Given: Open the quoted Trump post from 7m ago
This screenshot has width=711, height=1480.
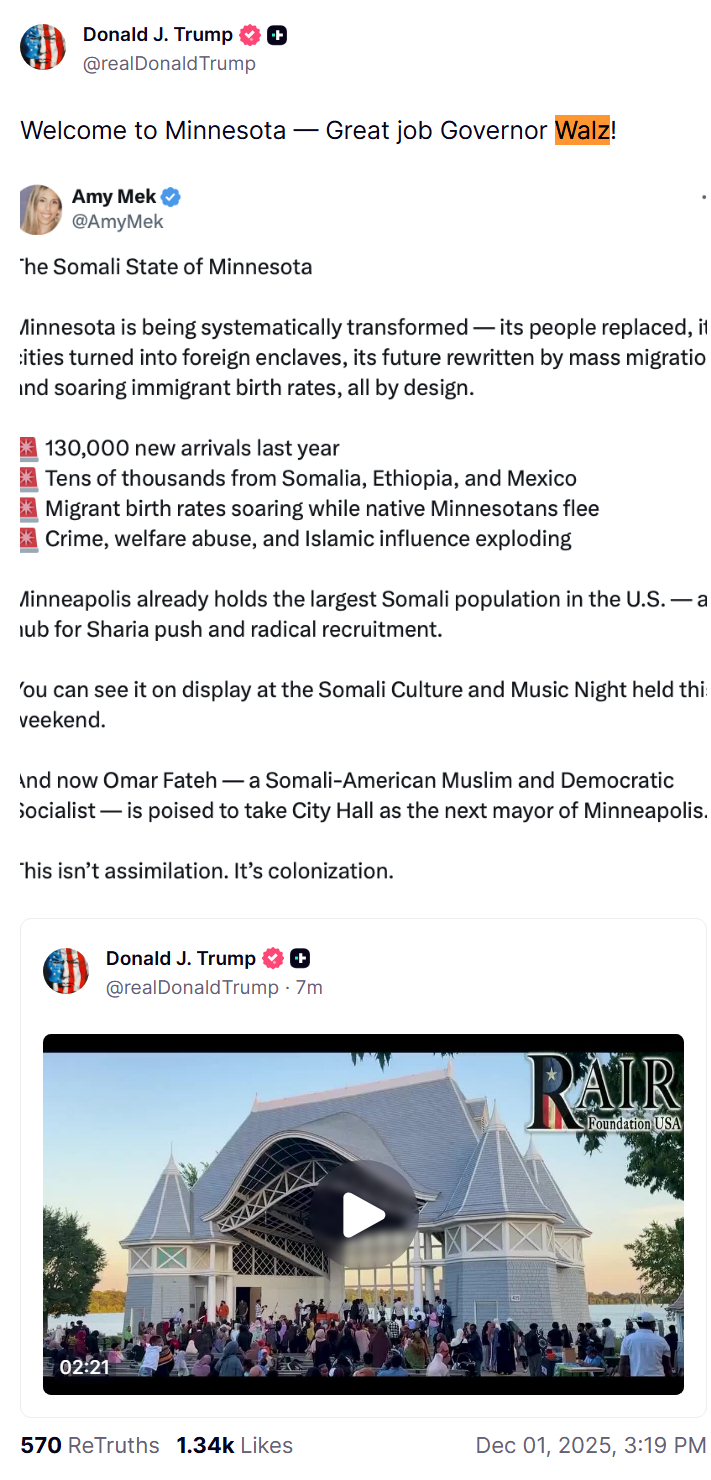Looking at the screenshot, I should click(308, 987).
